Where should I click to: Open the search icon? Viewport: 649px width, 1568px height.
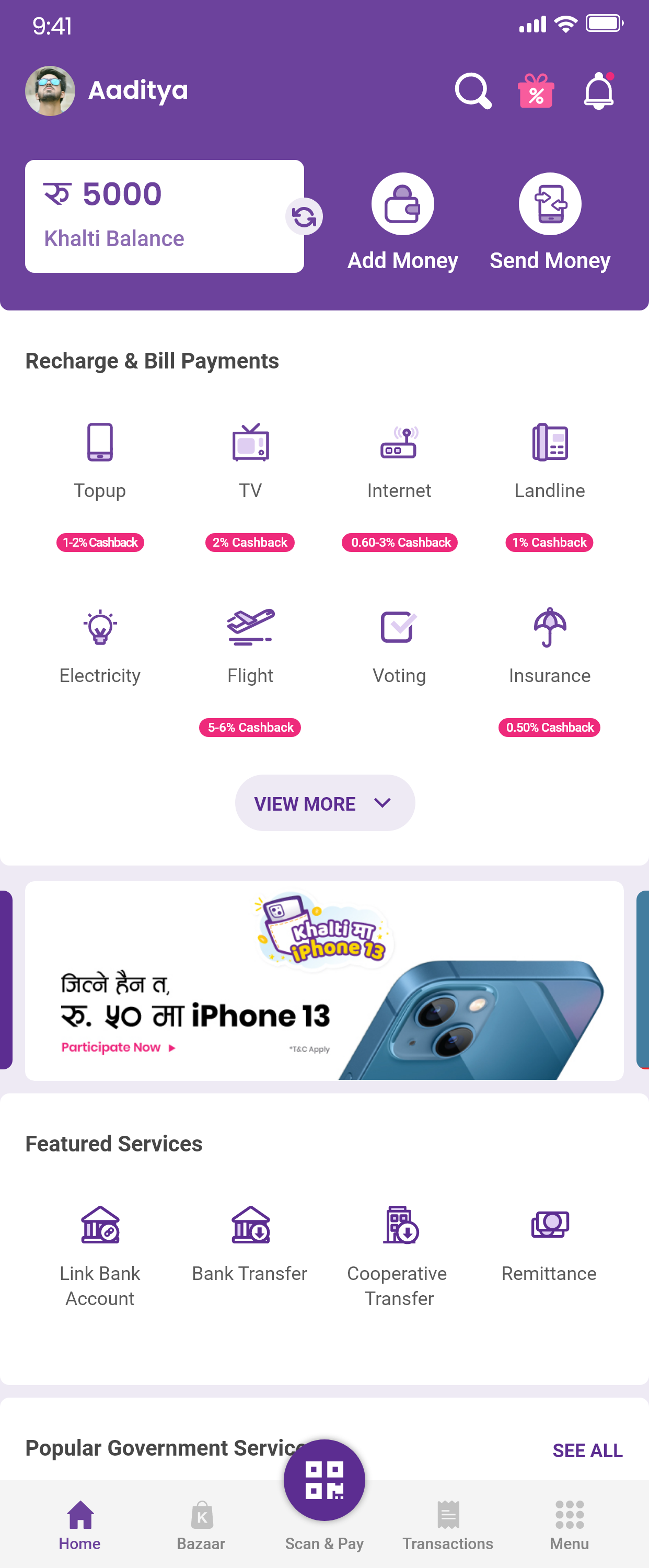click(x=472, y=91)
